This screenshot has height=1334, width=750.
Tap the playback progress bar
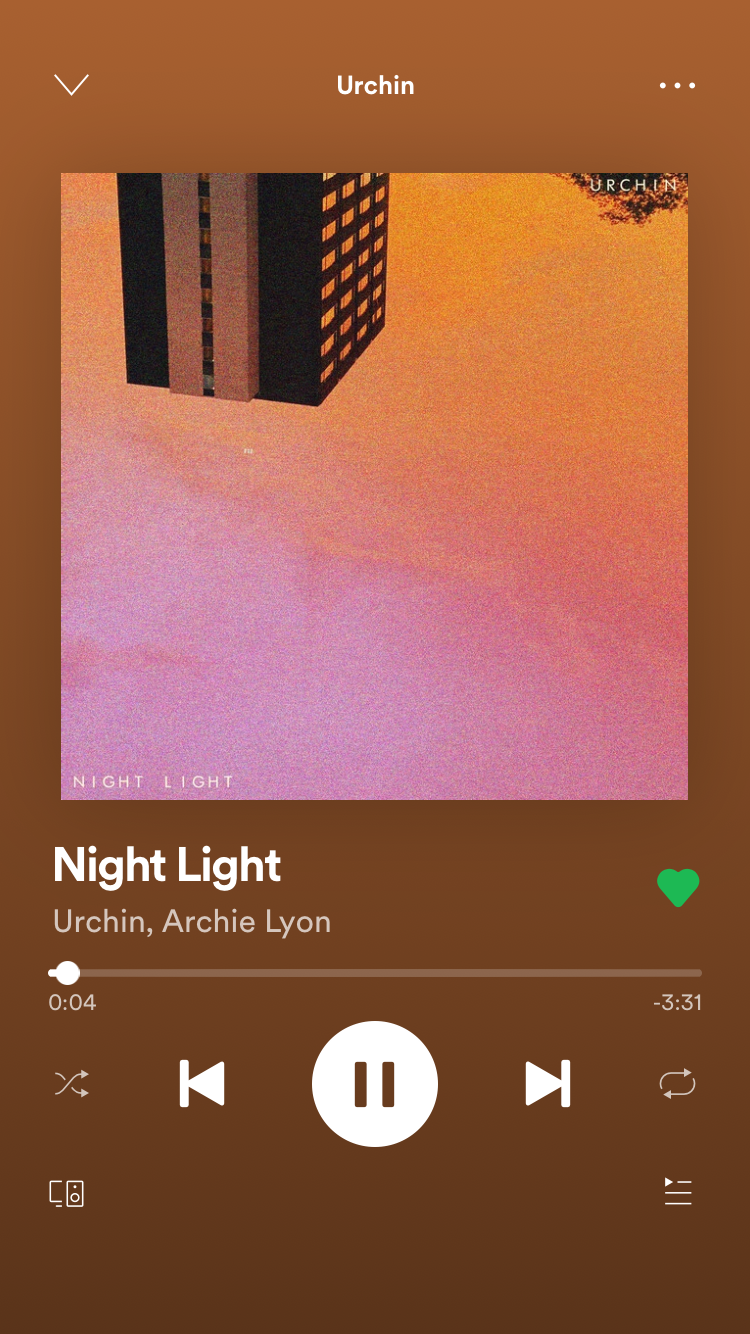pos(375,973)
